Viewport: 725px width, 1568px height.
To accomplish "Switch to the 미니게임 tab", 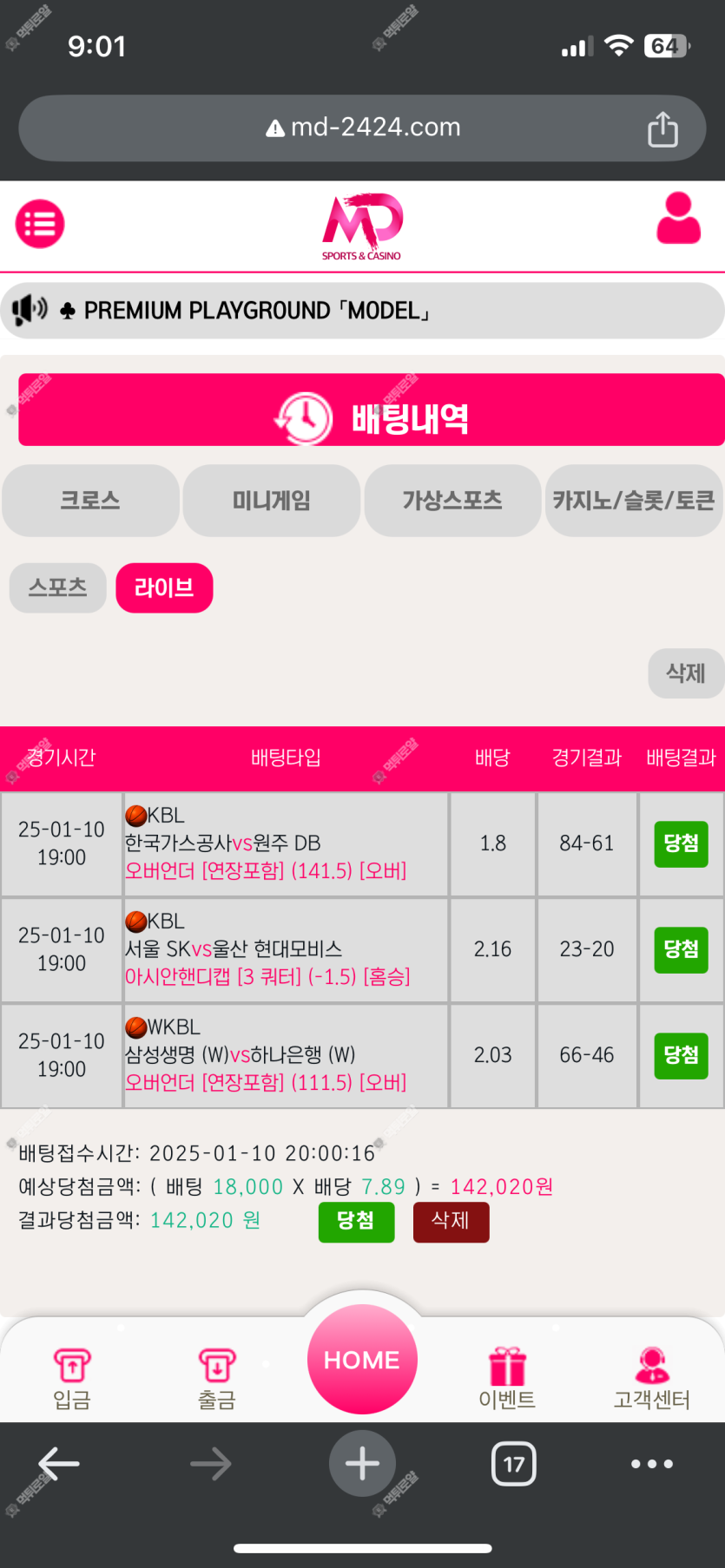I will pos(272,501).
